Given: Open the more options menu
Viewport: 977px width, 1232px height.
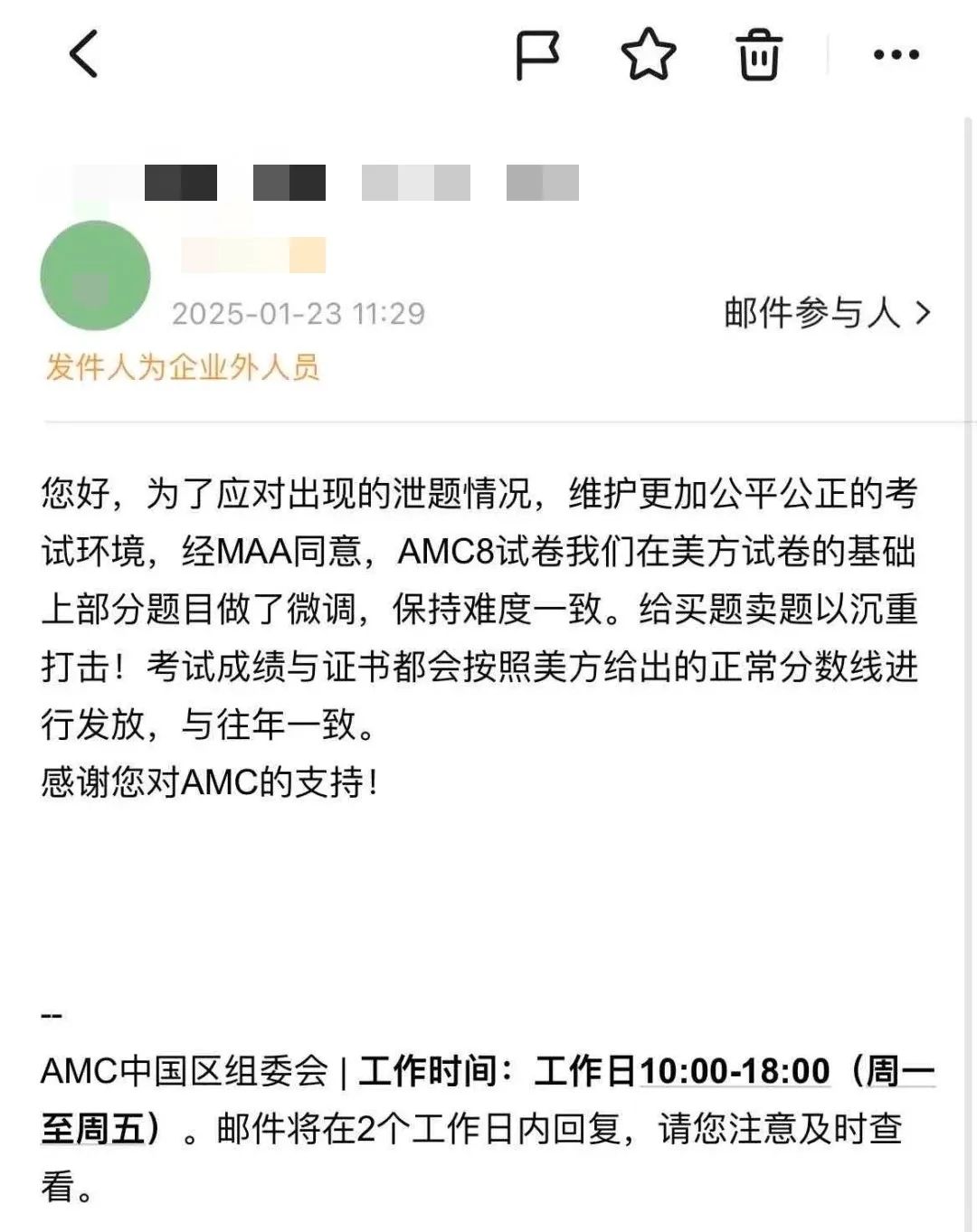Looking at the screenshot, I should [x=896, y=55].
